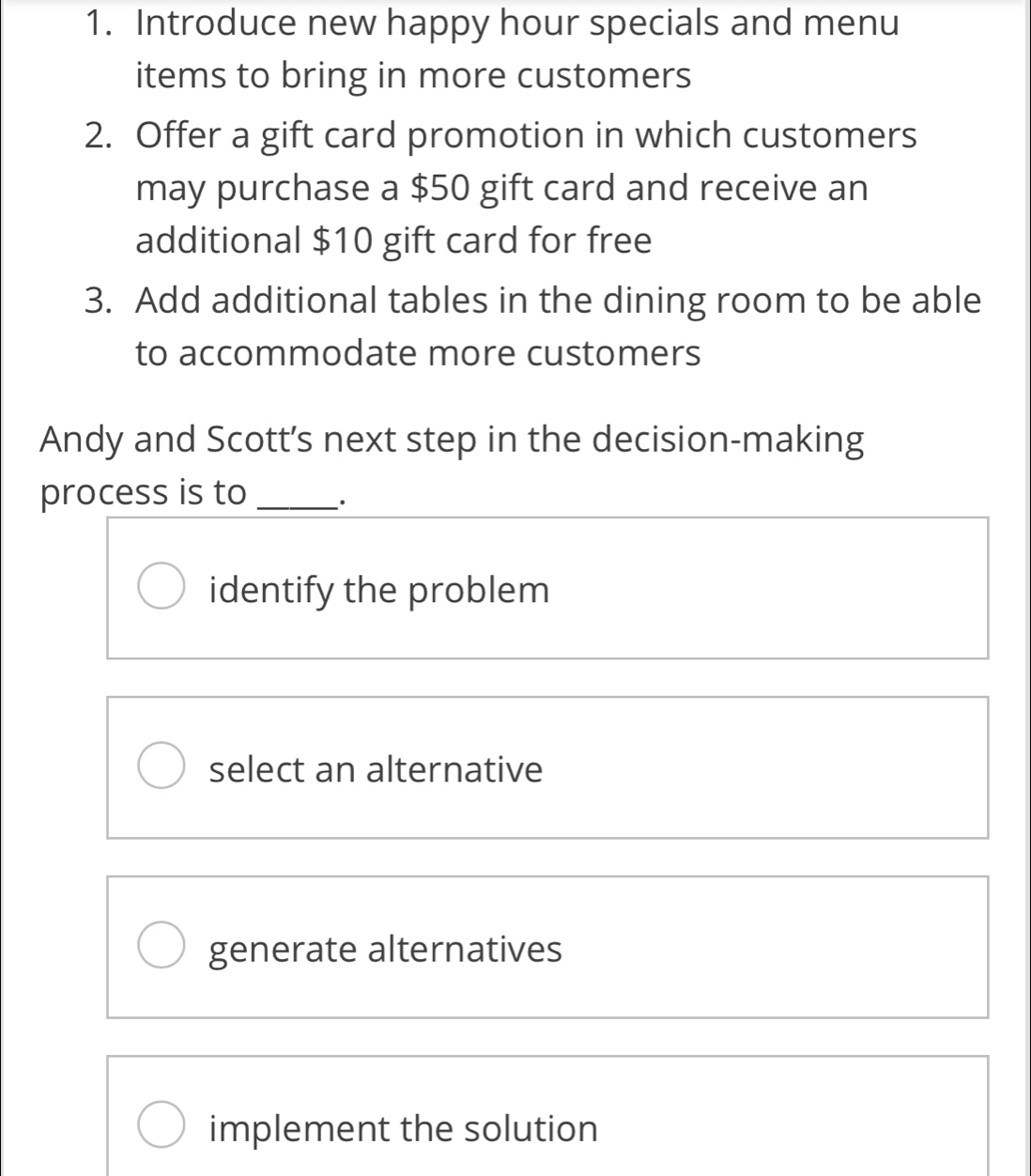Choose 'select an alternative' option
Viewport: 1031px width, 1176px height.
click(162, 767)
